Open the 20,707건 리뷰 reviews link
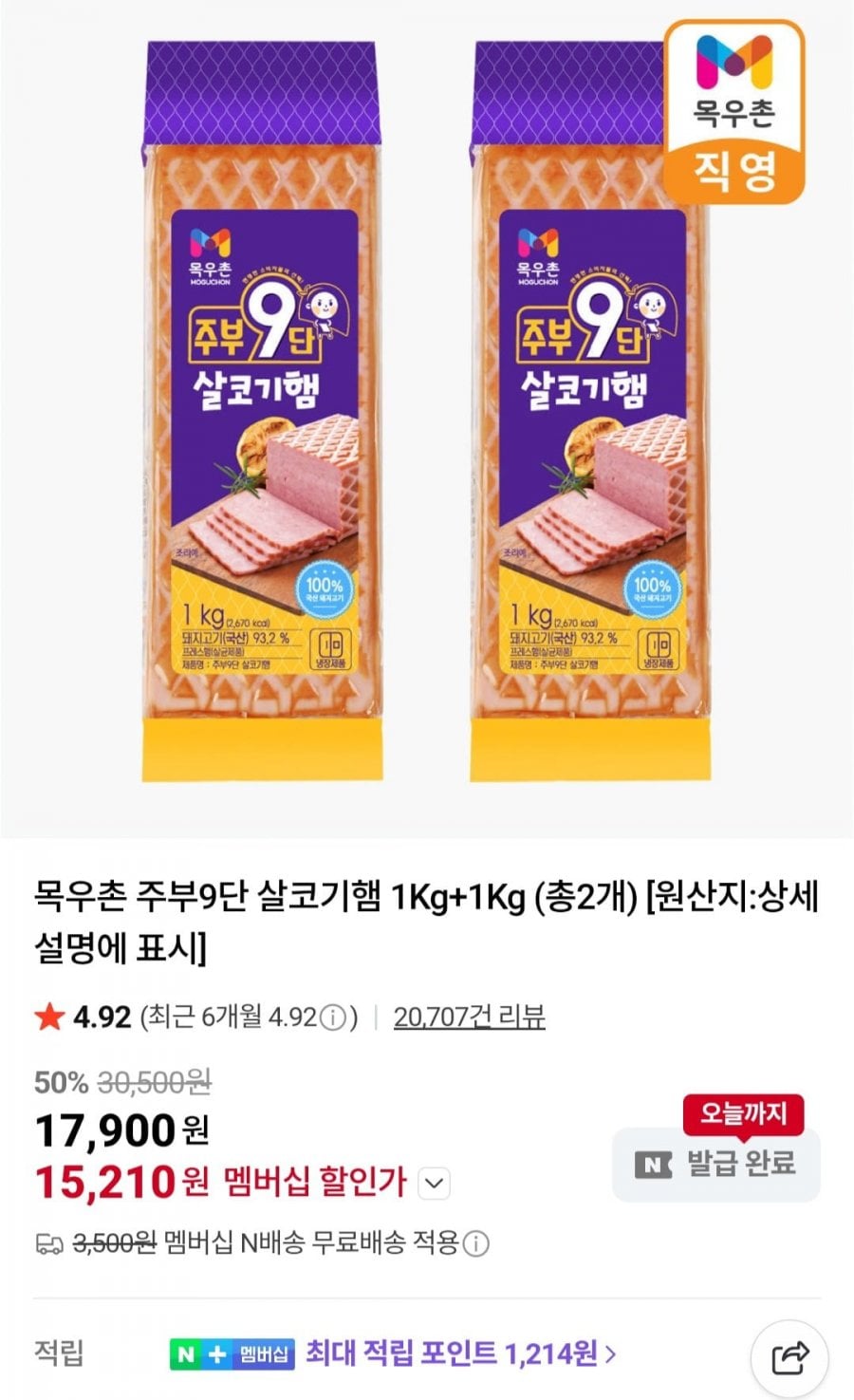Image resolution: width=854 pixels, height=1400 pixels. tap(469, 1017)
